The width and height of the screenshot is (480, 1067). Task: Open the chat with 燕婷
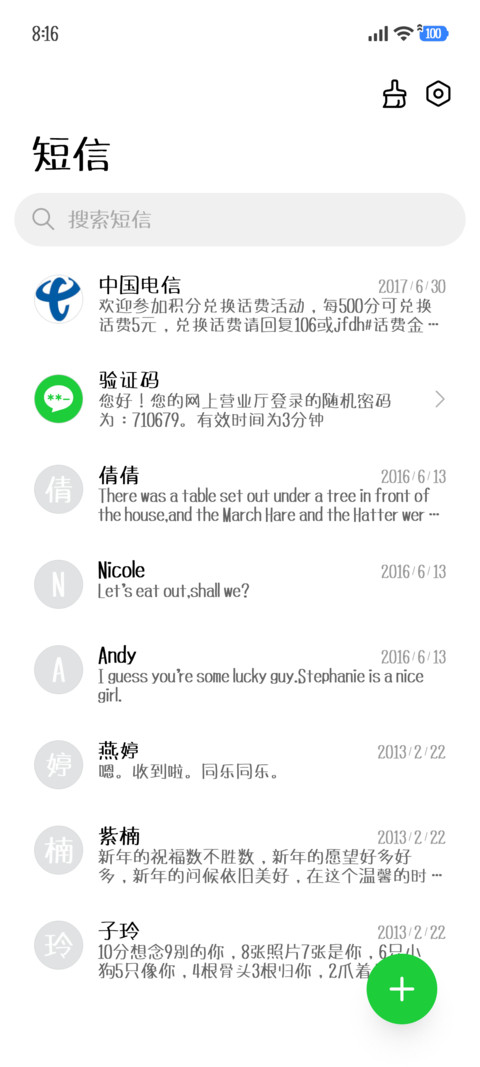coord(240,764)
